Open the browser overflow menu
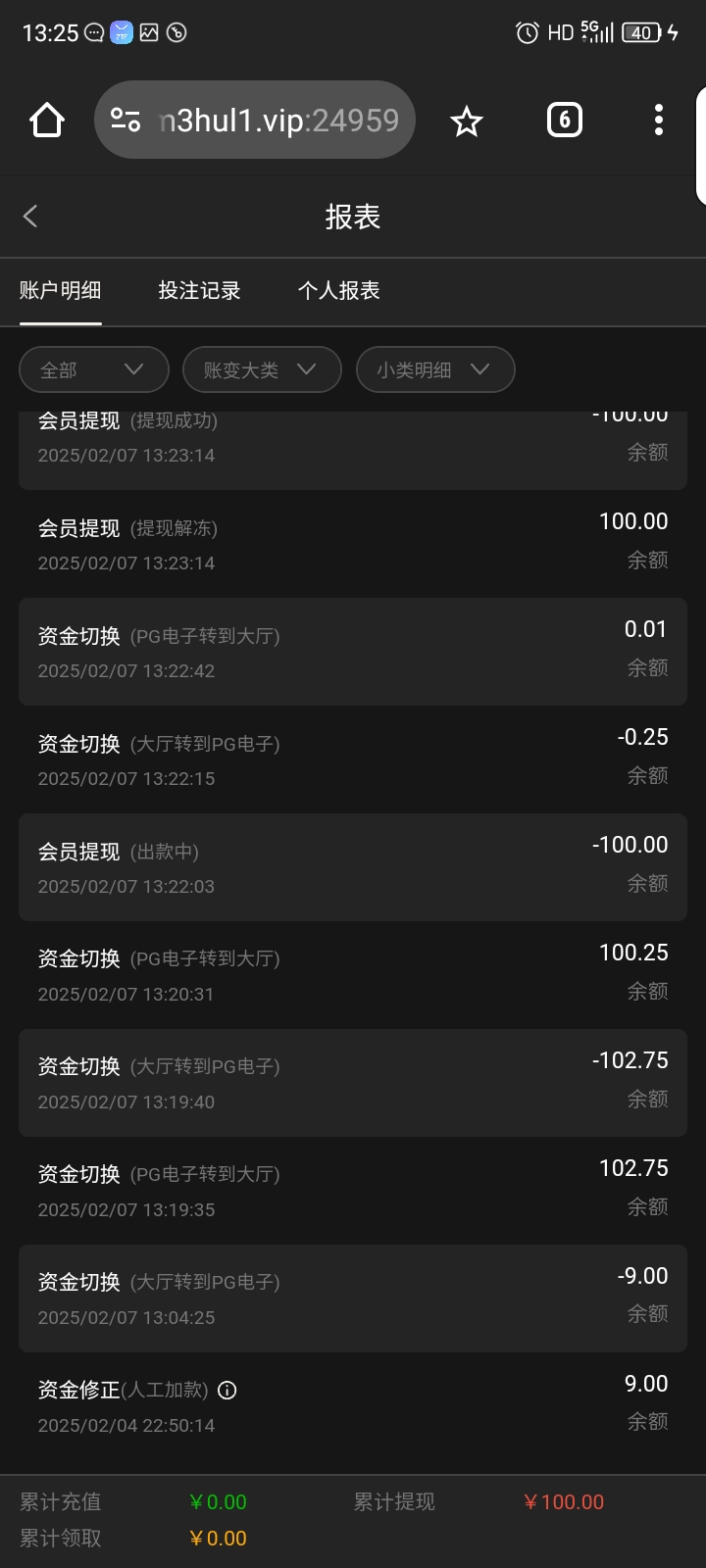This screenshot has height=1568, width=706. [658, 121]
